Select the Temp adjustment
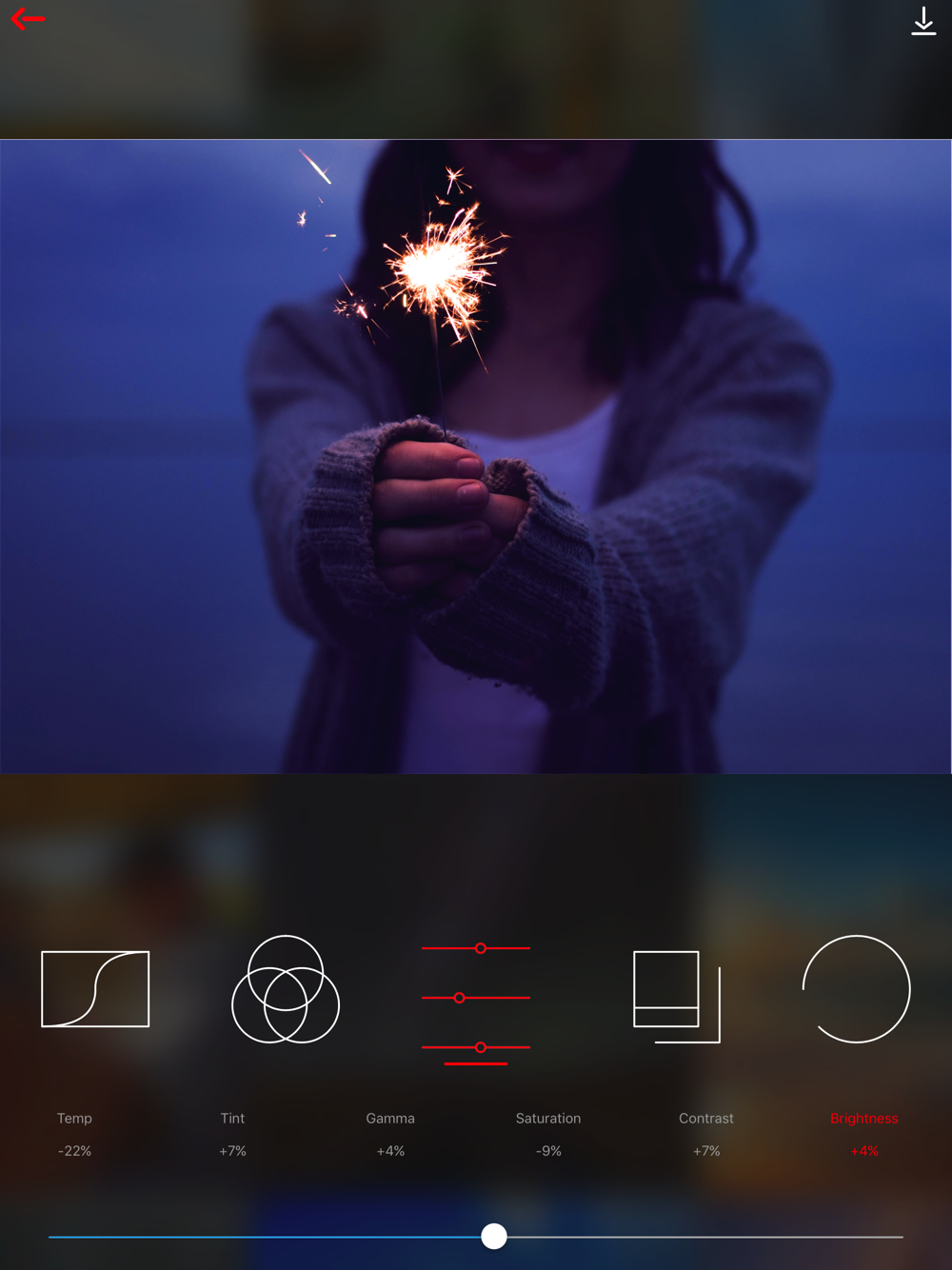Viewport: 952px width, 1270px height. (x=74, y=1134)
